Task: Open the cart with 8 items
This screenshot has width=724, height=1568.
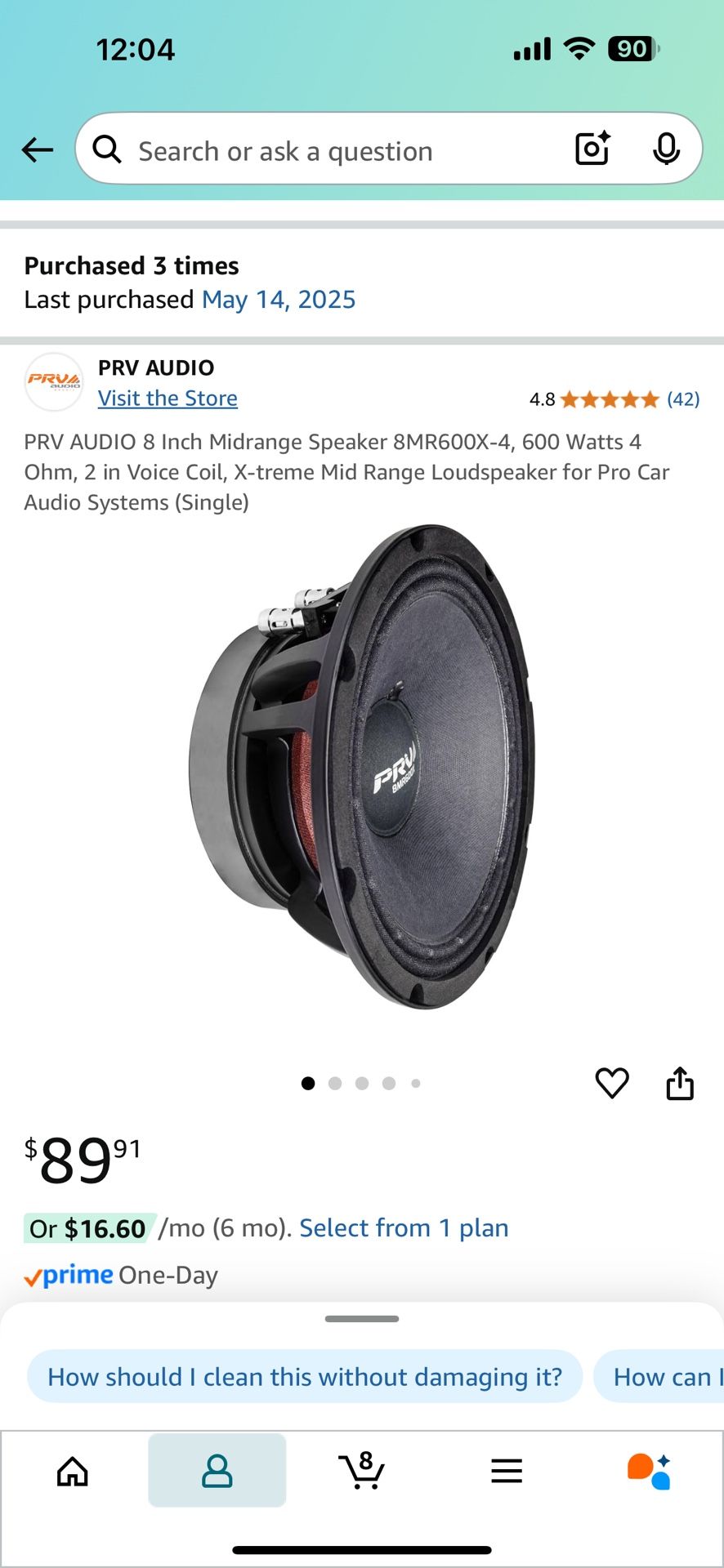Action: [361, 1471]
